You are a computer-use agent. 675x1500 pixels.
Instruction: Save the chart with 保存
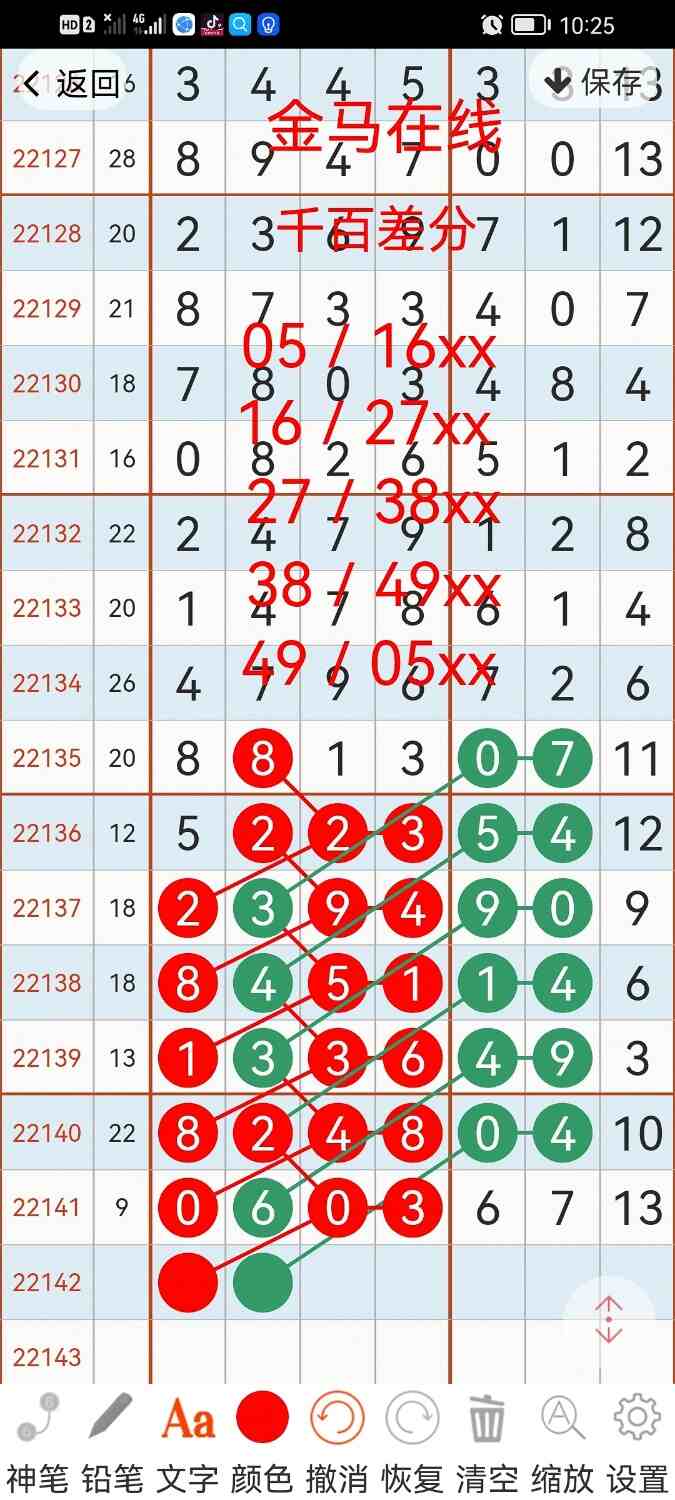point(594,82)
